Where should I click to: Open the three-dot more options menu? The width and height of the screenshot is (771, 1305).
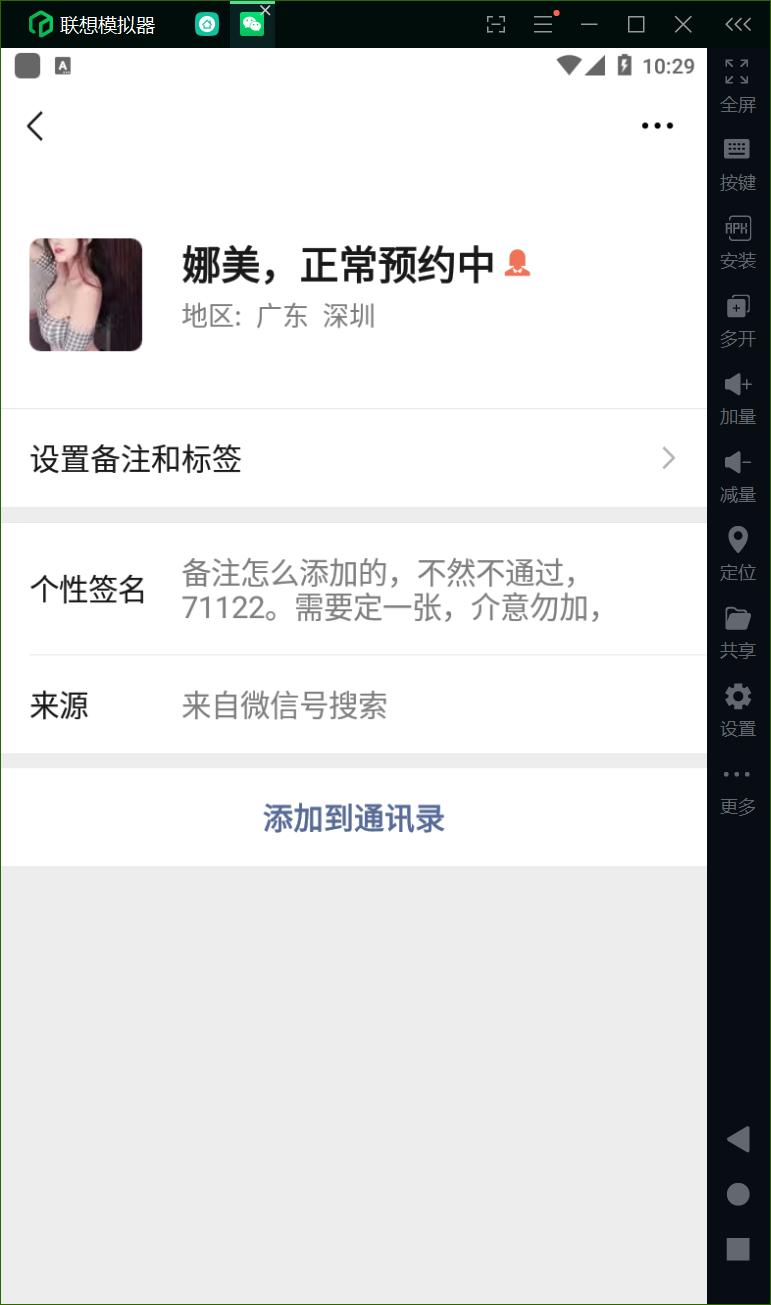point(657,126)
